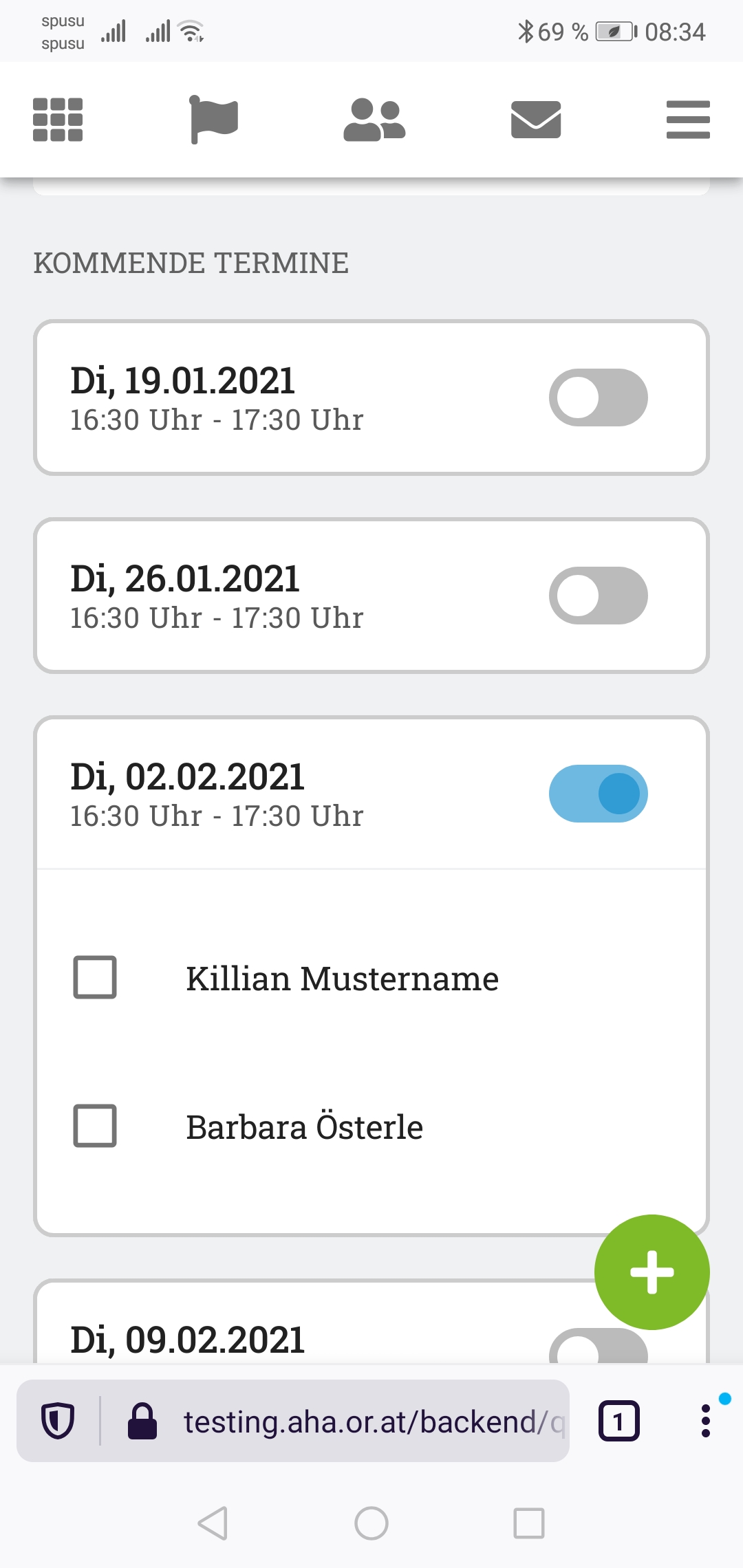Check the box for Killian Mustername
Screen dimensions: 743x1568
(95, 977)
